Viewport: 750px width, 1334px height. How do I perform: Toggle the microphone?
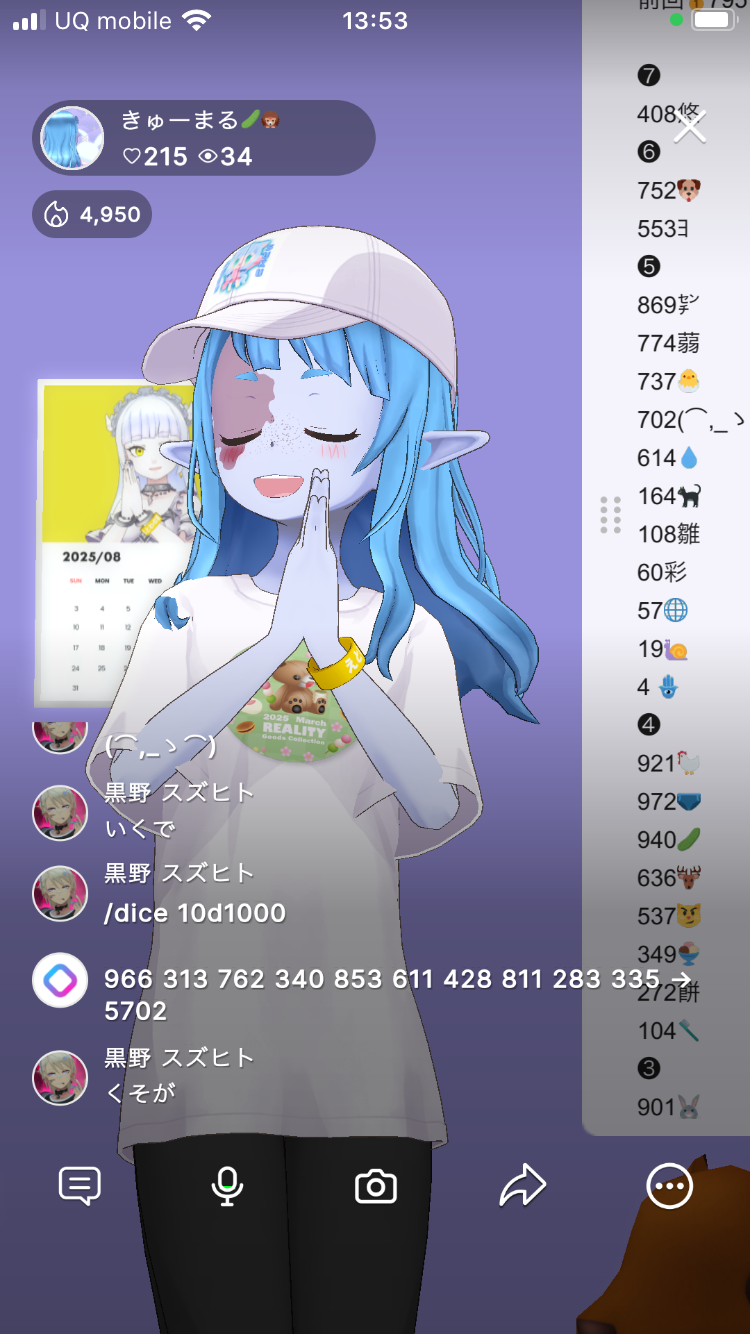tap(228, 1186)
